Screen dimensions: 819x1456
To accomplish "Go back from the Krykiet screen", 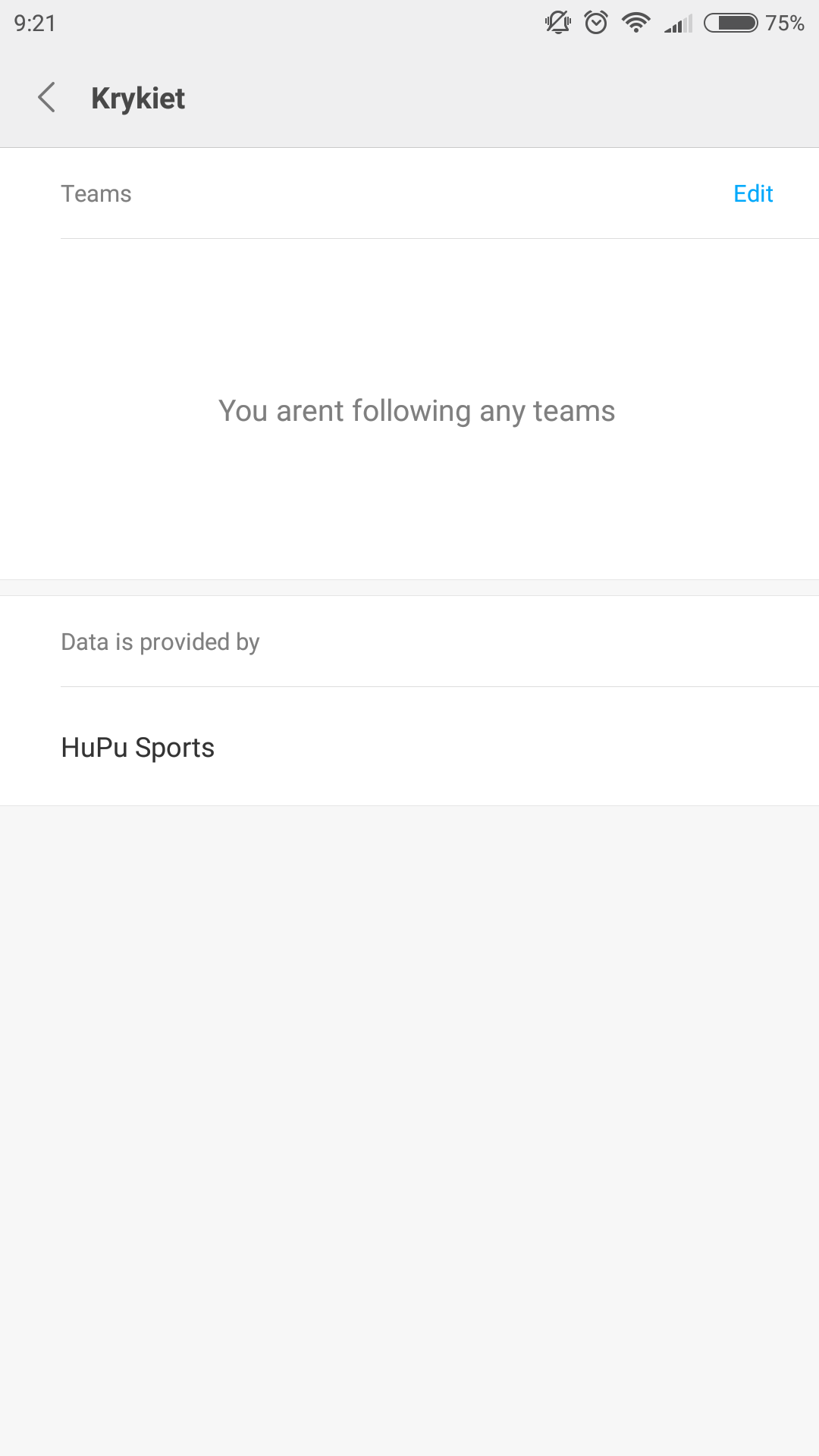I will coord(47,98).
